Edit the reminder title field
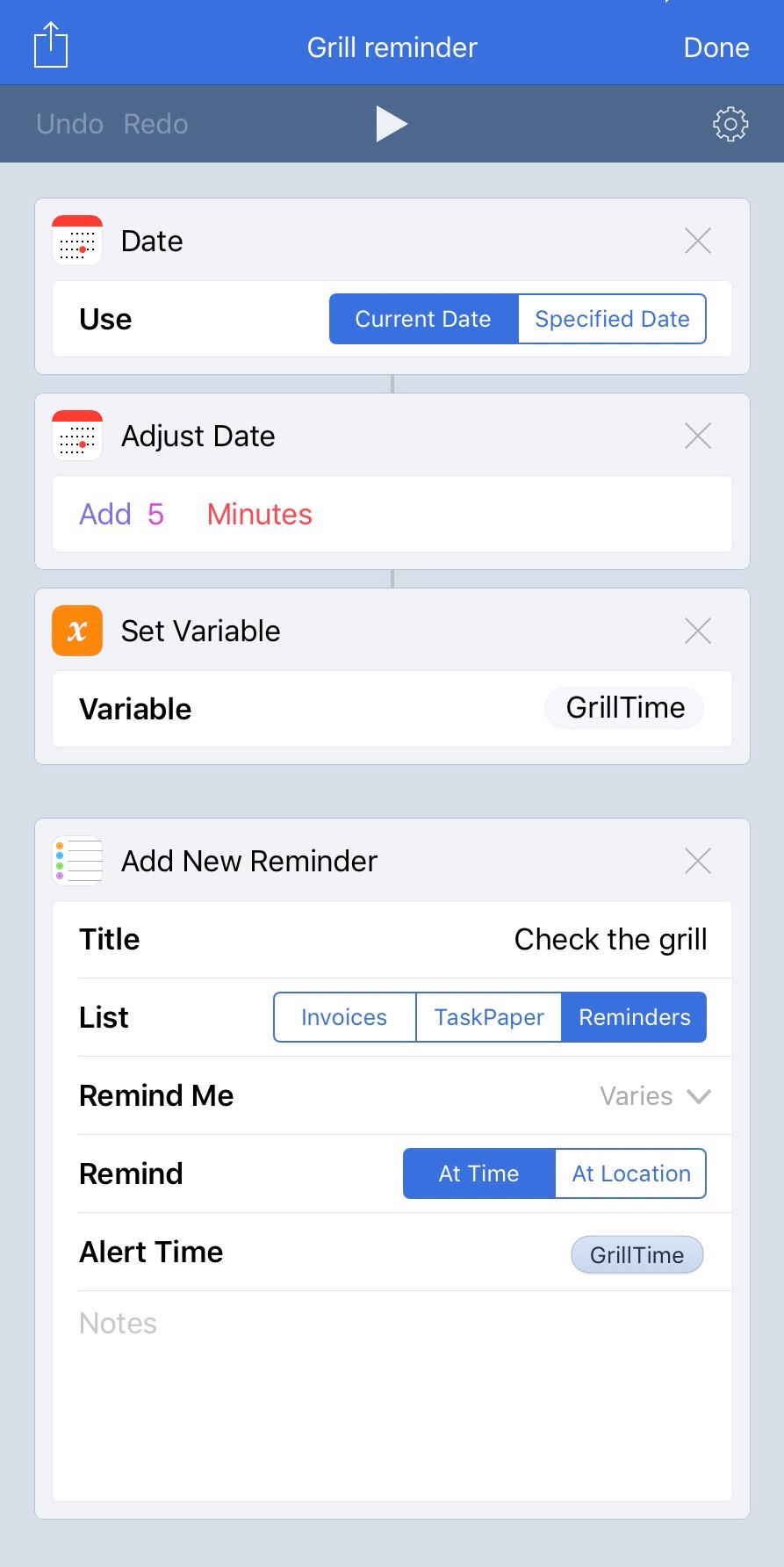This screenshot has width=784, height=1567. (610, 940)
